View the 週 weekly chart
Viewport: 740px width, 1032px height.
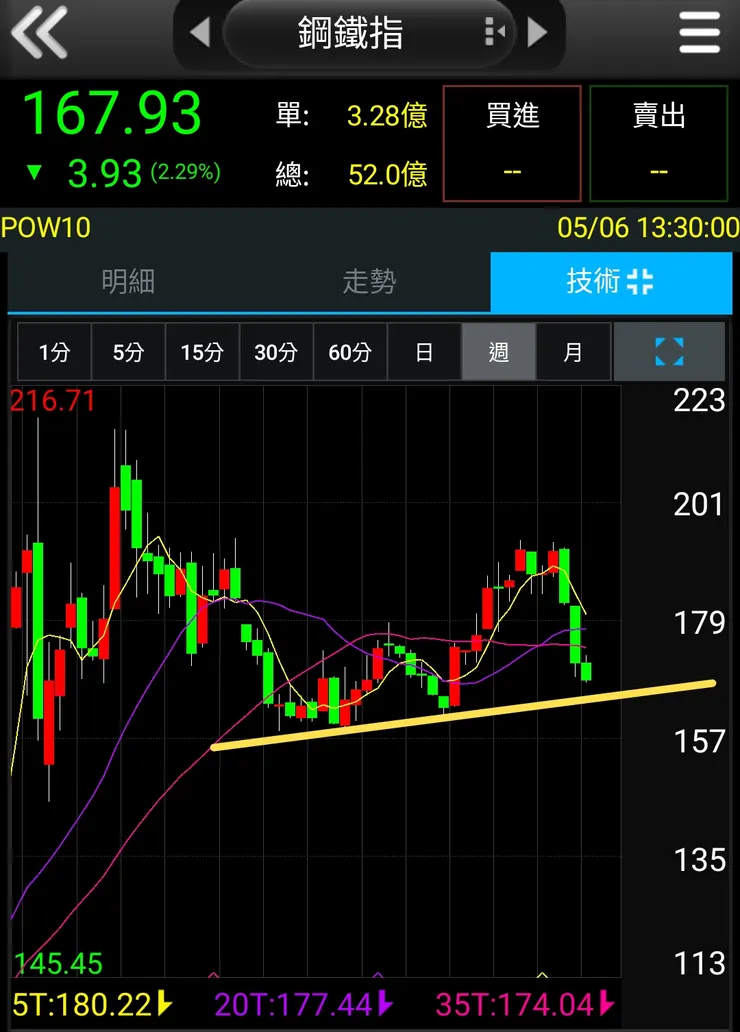pos(498,352)
